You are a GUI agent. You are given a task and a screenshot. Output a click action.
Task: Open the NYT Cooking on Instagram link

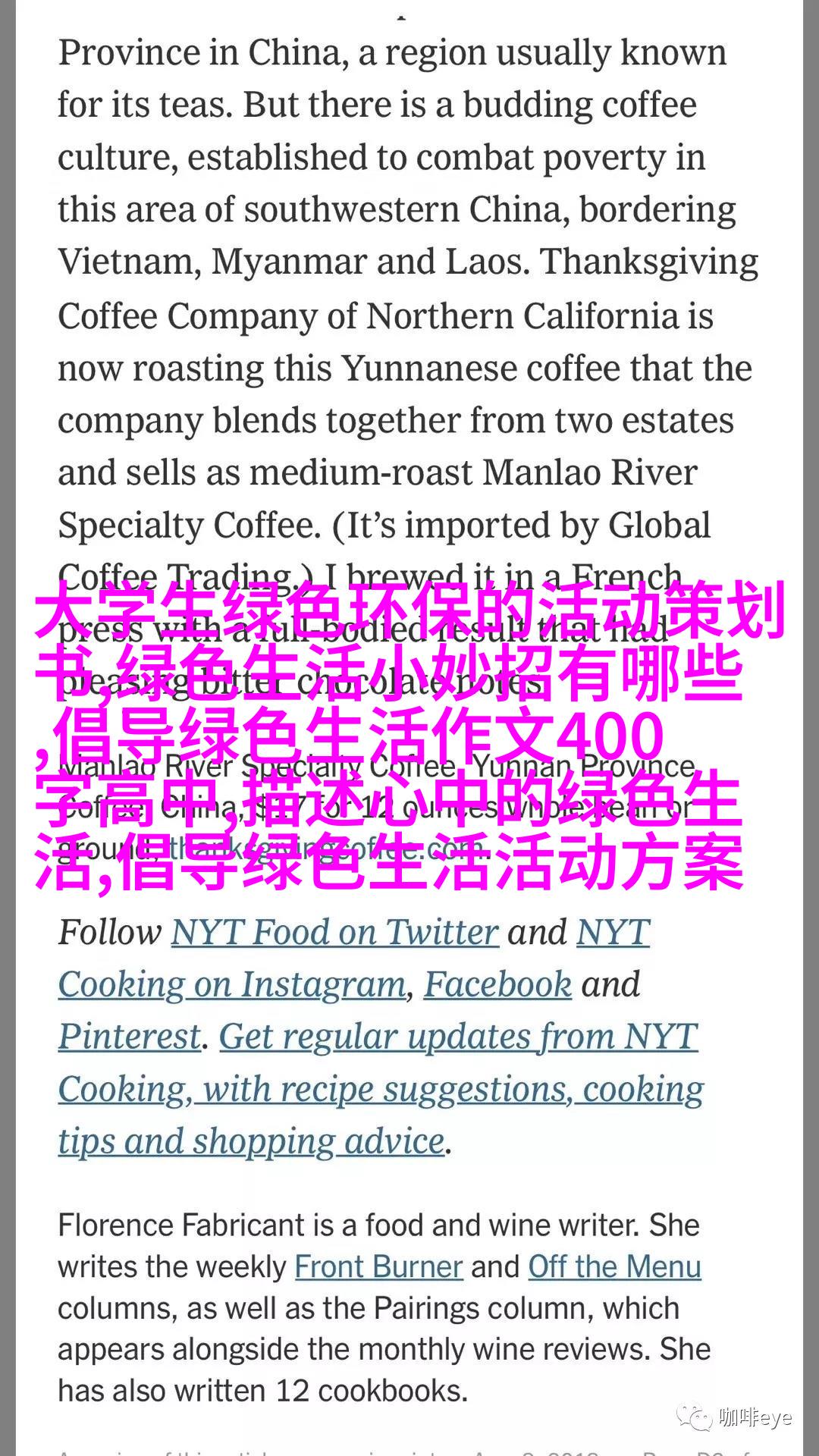click(x=232, y=984)
